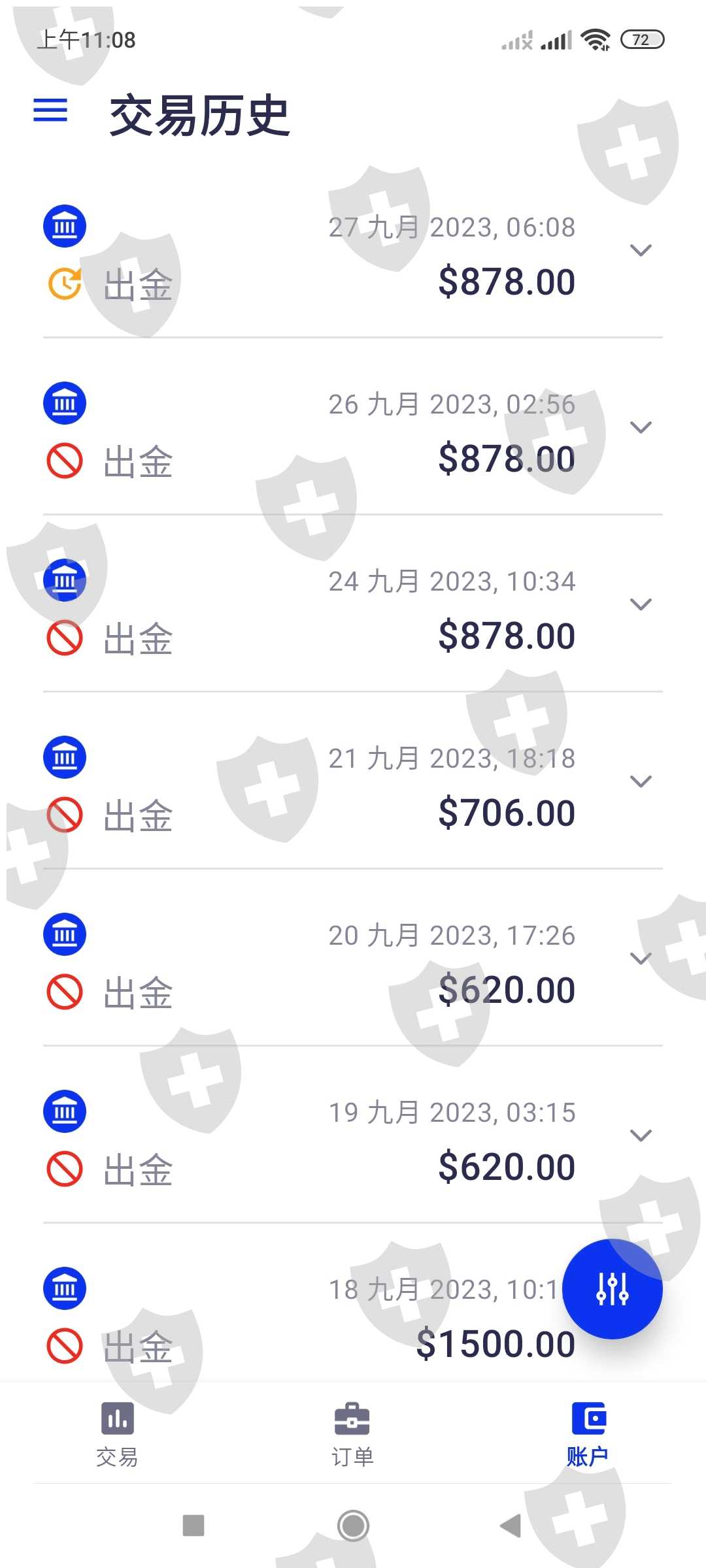The width and height of the screenshot is (706, 1568).
Task: Tap the system home button
Action: pos(353,1526)
